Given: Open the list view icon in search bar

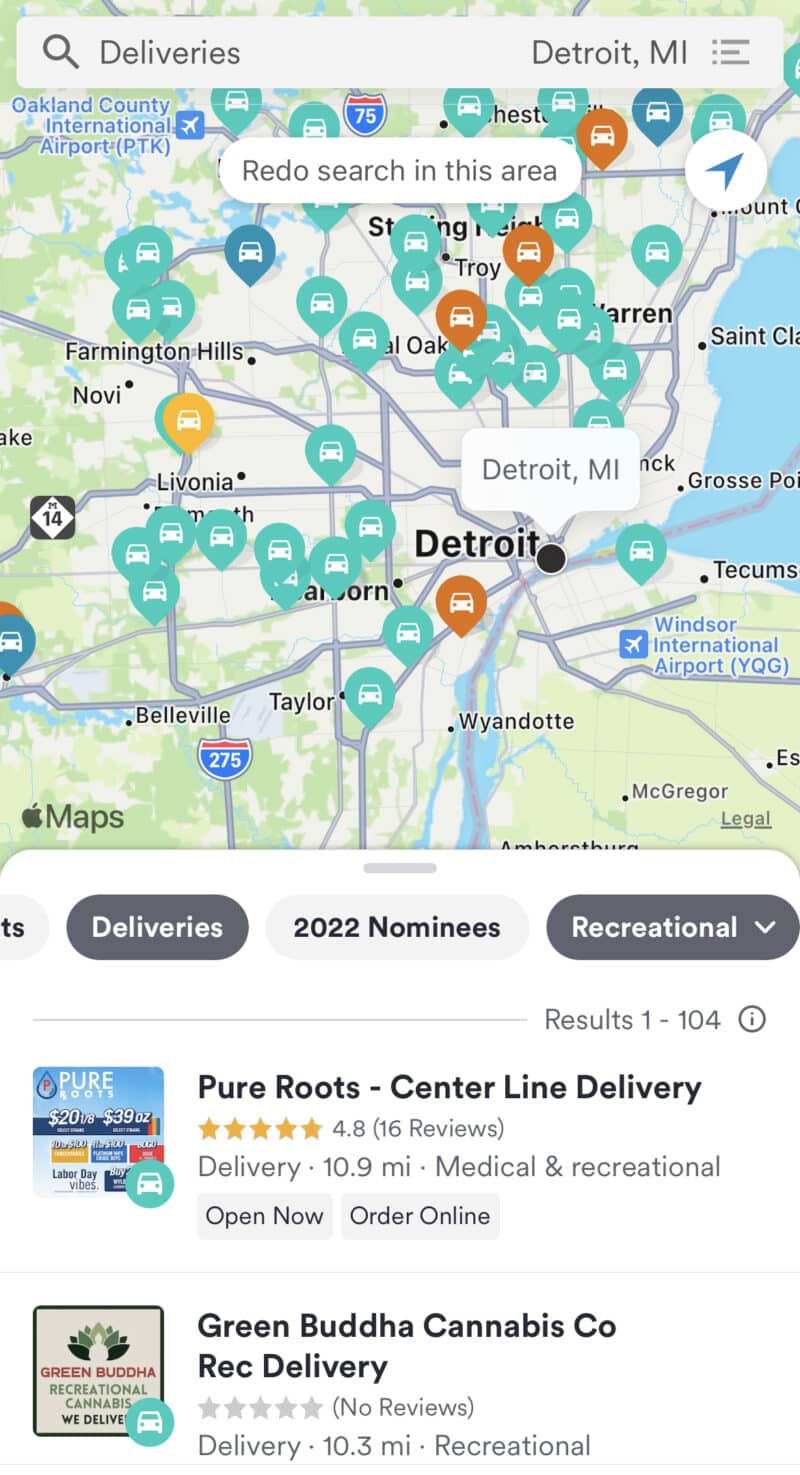Looking at the screenshot, I should (731, 53).
